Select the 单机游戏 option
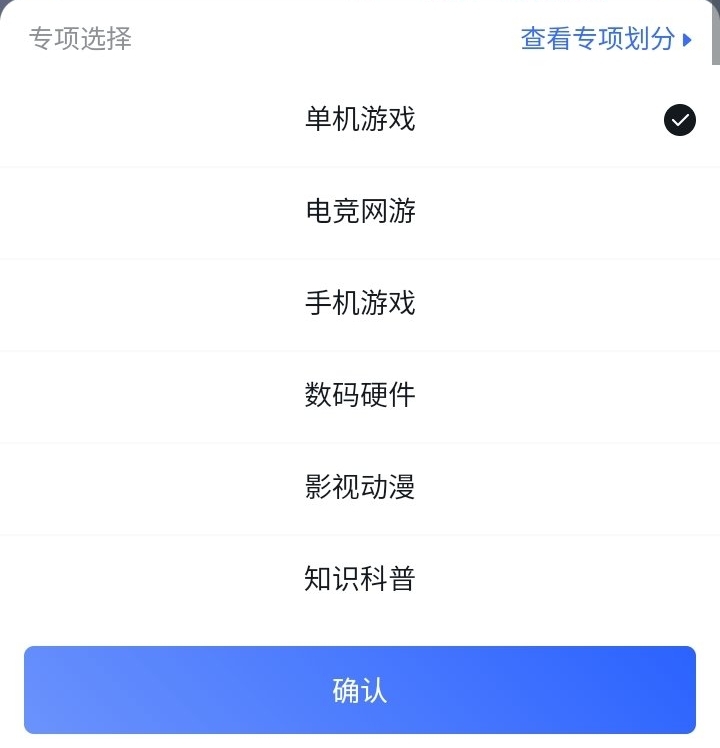The image size is (720, 748). [x=360, y=120]
